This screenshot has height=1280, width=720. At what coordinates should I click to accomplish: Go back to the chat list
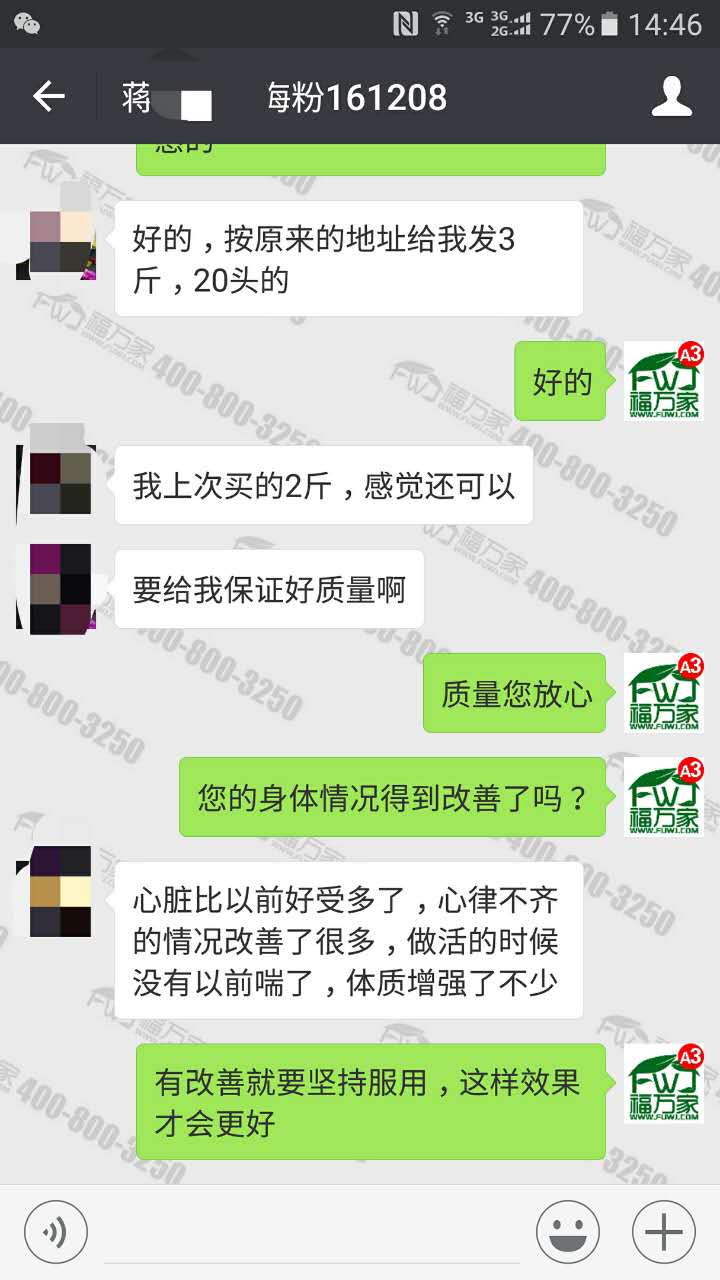[48, 97]
